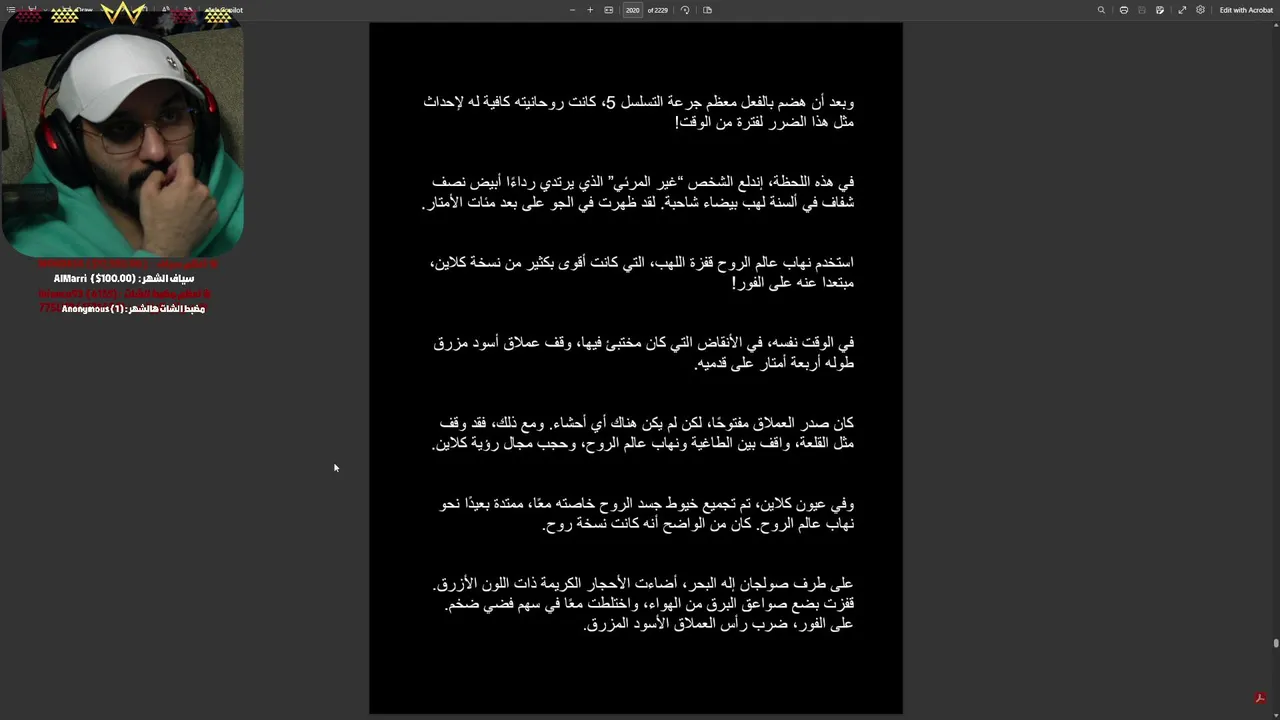Image resolution: width=1280 pixels, height=720 pixels.
Task: Enter full screen mode
Action: [1182, 10]
